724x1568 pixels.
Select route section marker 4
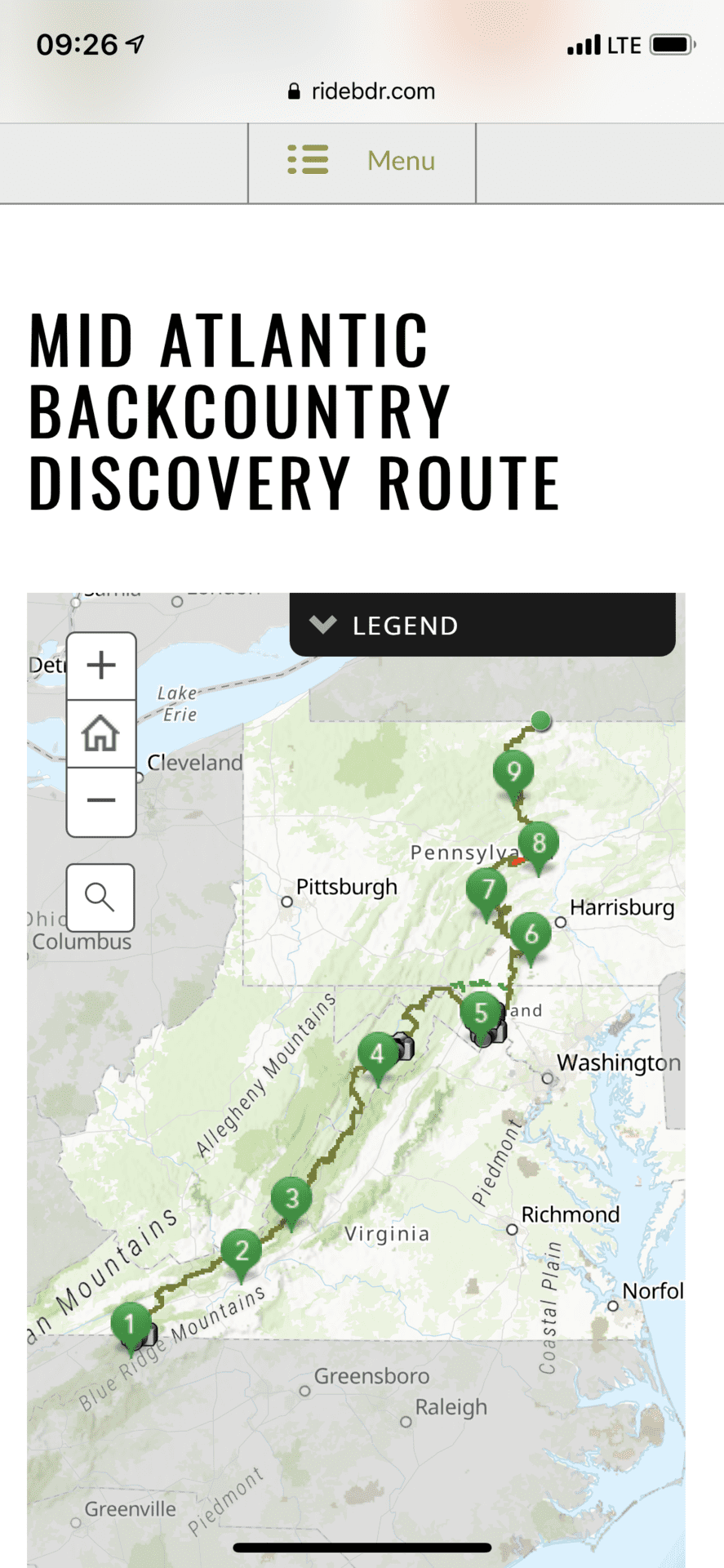pyautogui.click(x=378, y=1058)
